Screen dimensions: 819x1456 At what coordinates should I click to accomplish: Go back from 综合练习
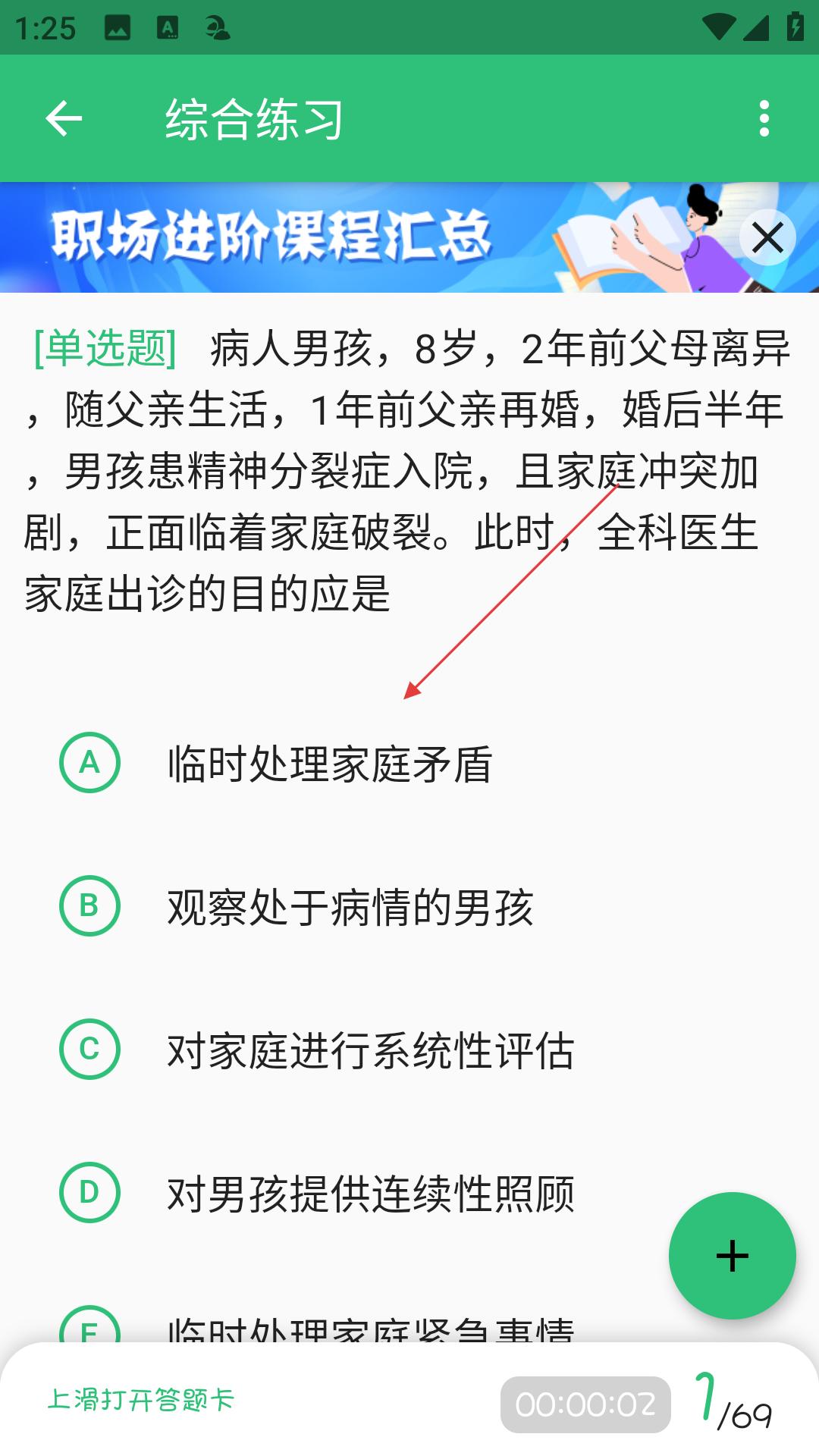coord(64,118)
